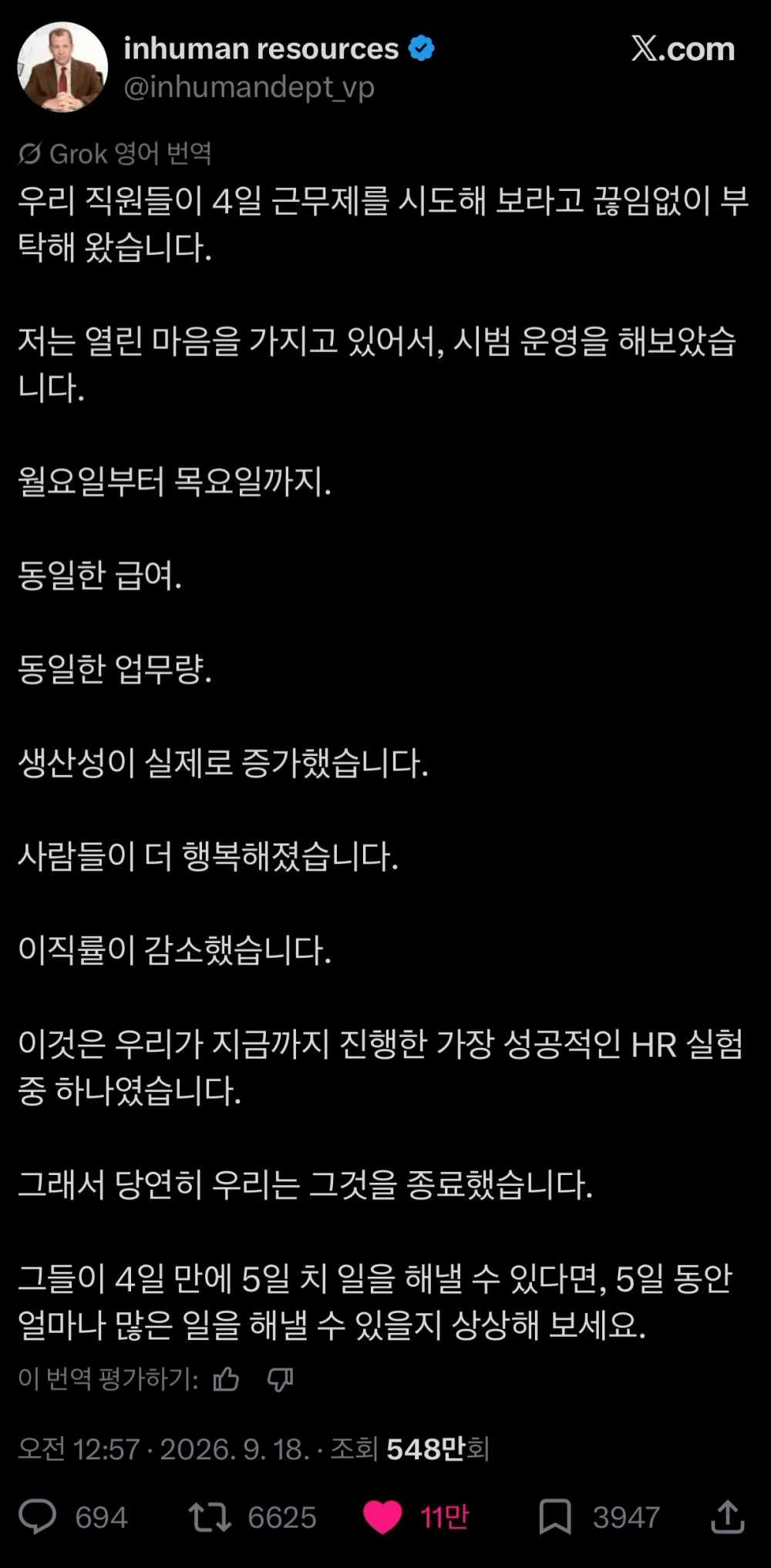
Task: Share this post via upload icon
Action: tap(727, 1516)
